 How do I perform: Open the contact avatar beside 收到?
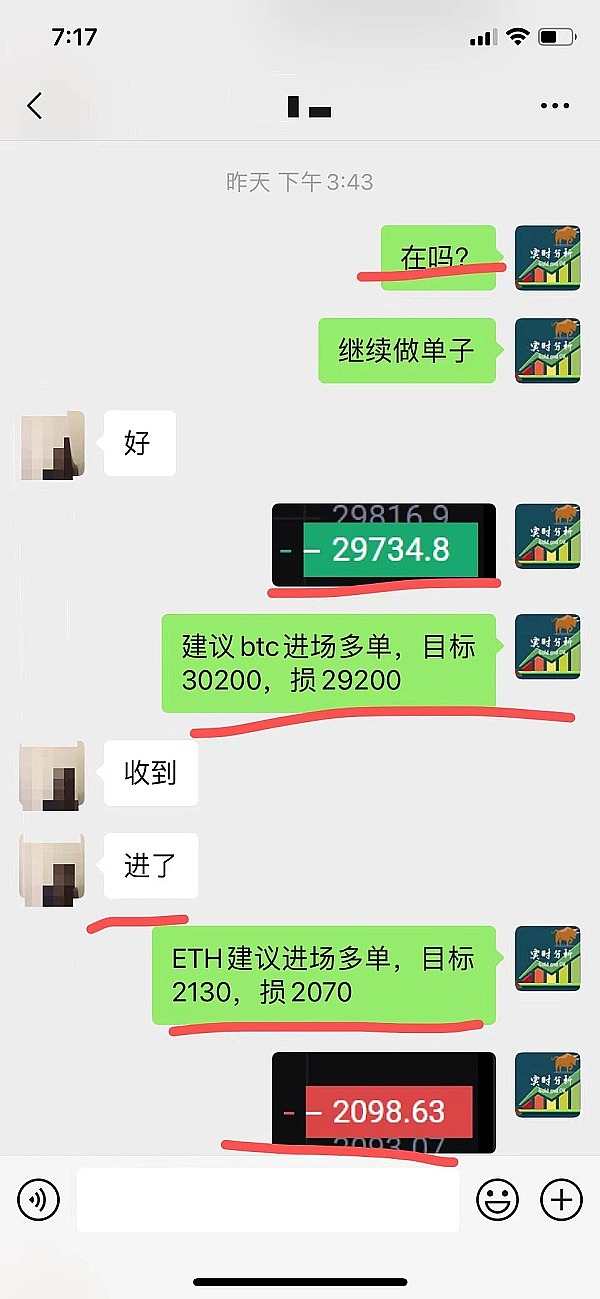point(52,775)
